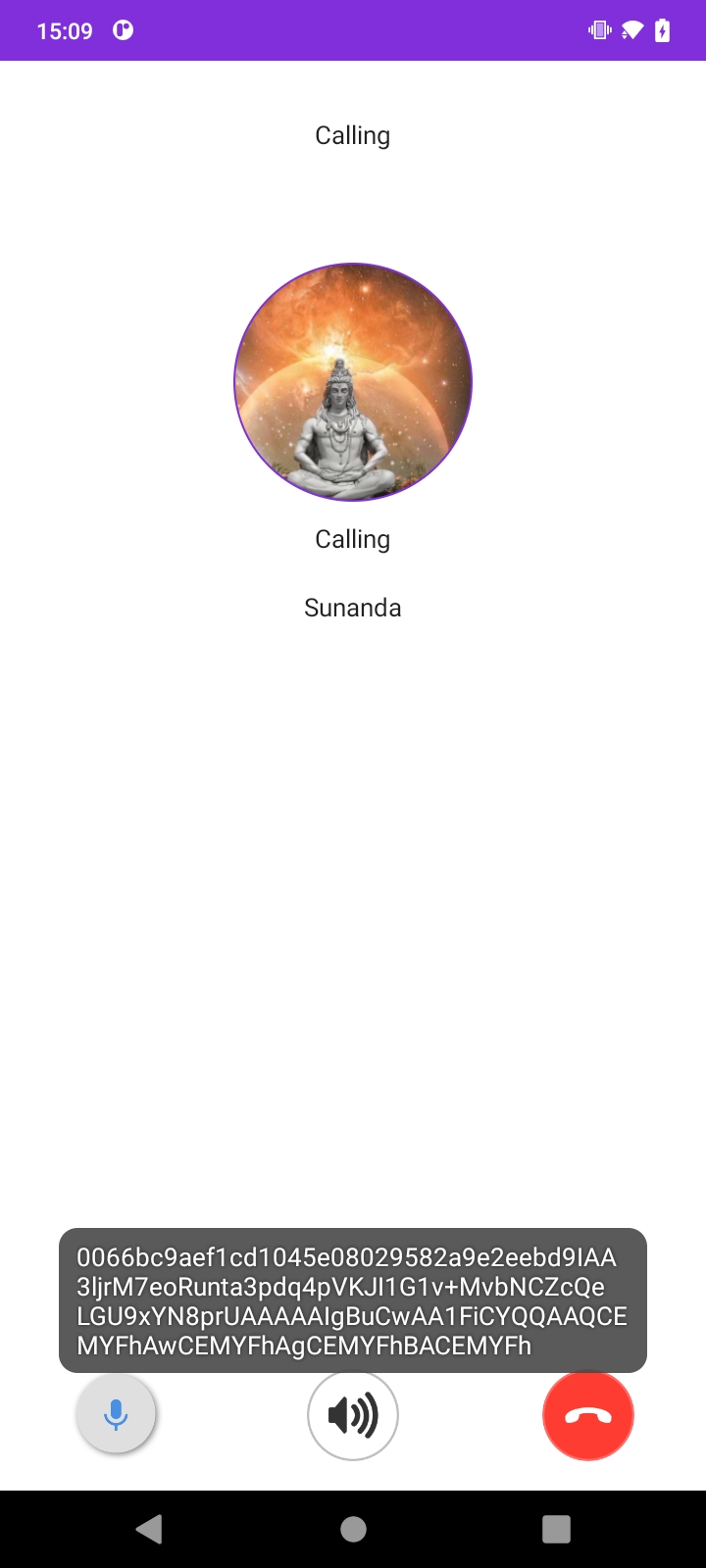Toggle the speakerphone
706x1568 pixels.
353,1415
